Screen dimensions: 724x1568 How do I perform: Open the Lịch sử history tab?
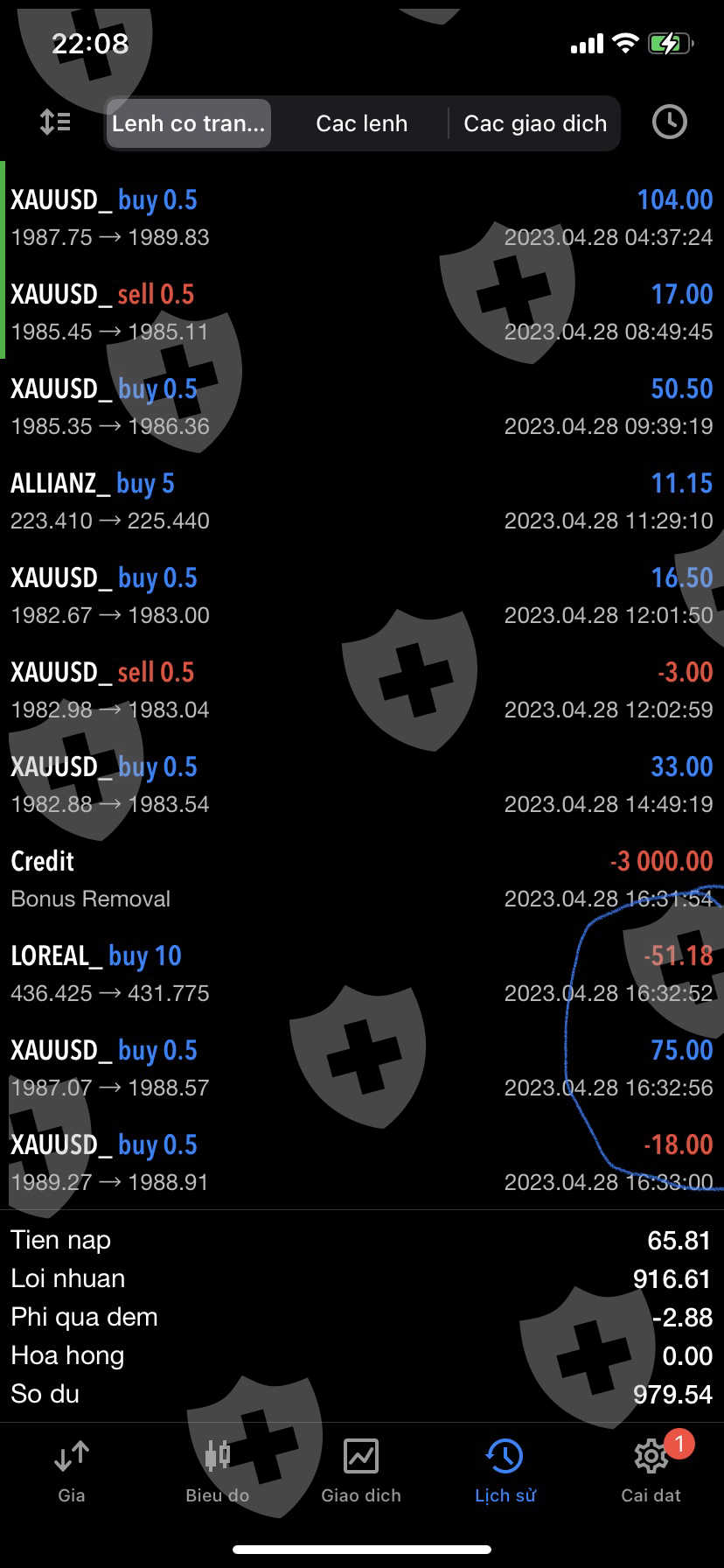[x=505, y=1470]
